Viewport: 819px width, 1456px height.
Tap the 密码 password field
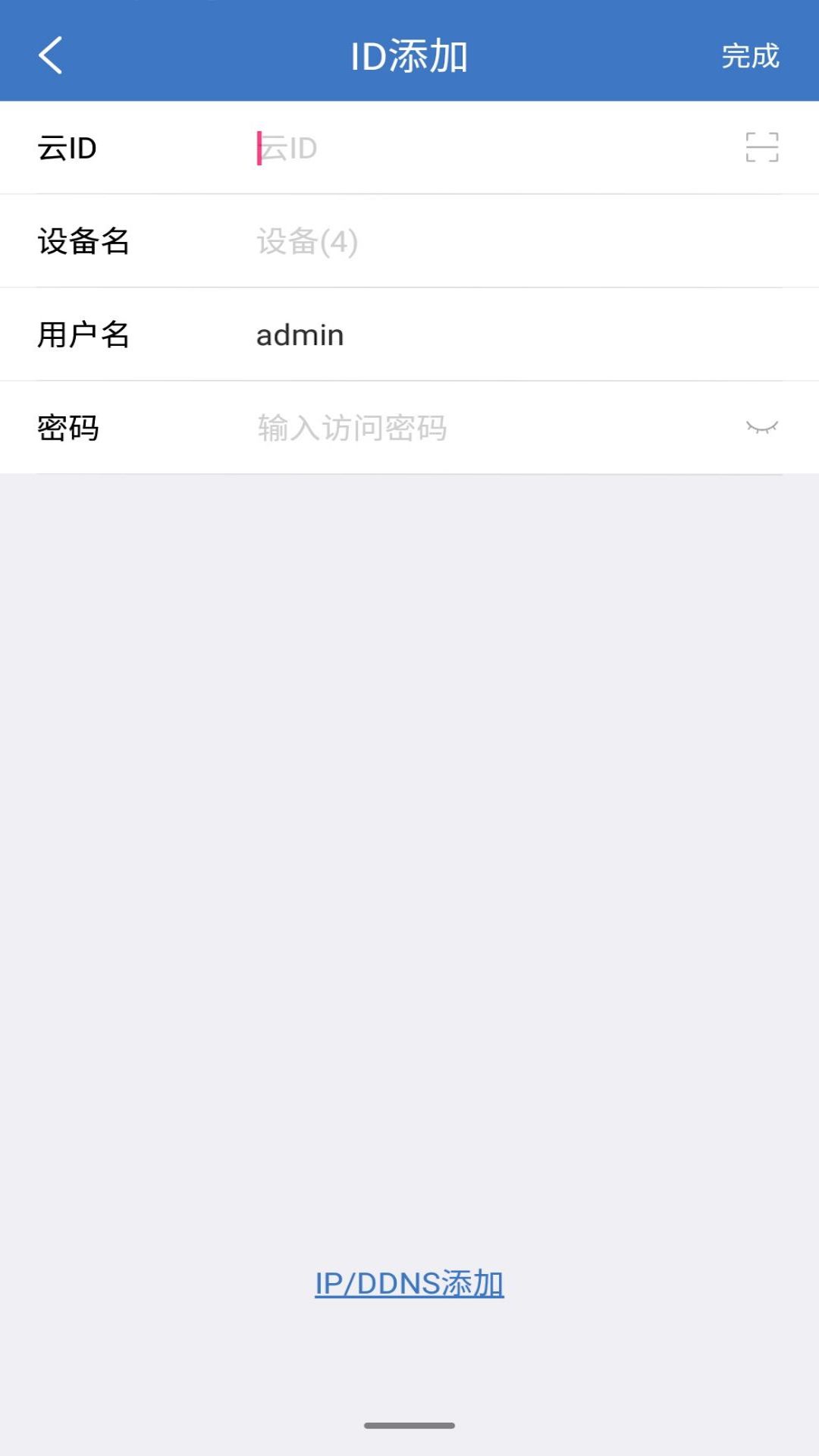click(x=485, y=428)
